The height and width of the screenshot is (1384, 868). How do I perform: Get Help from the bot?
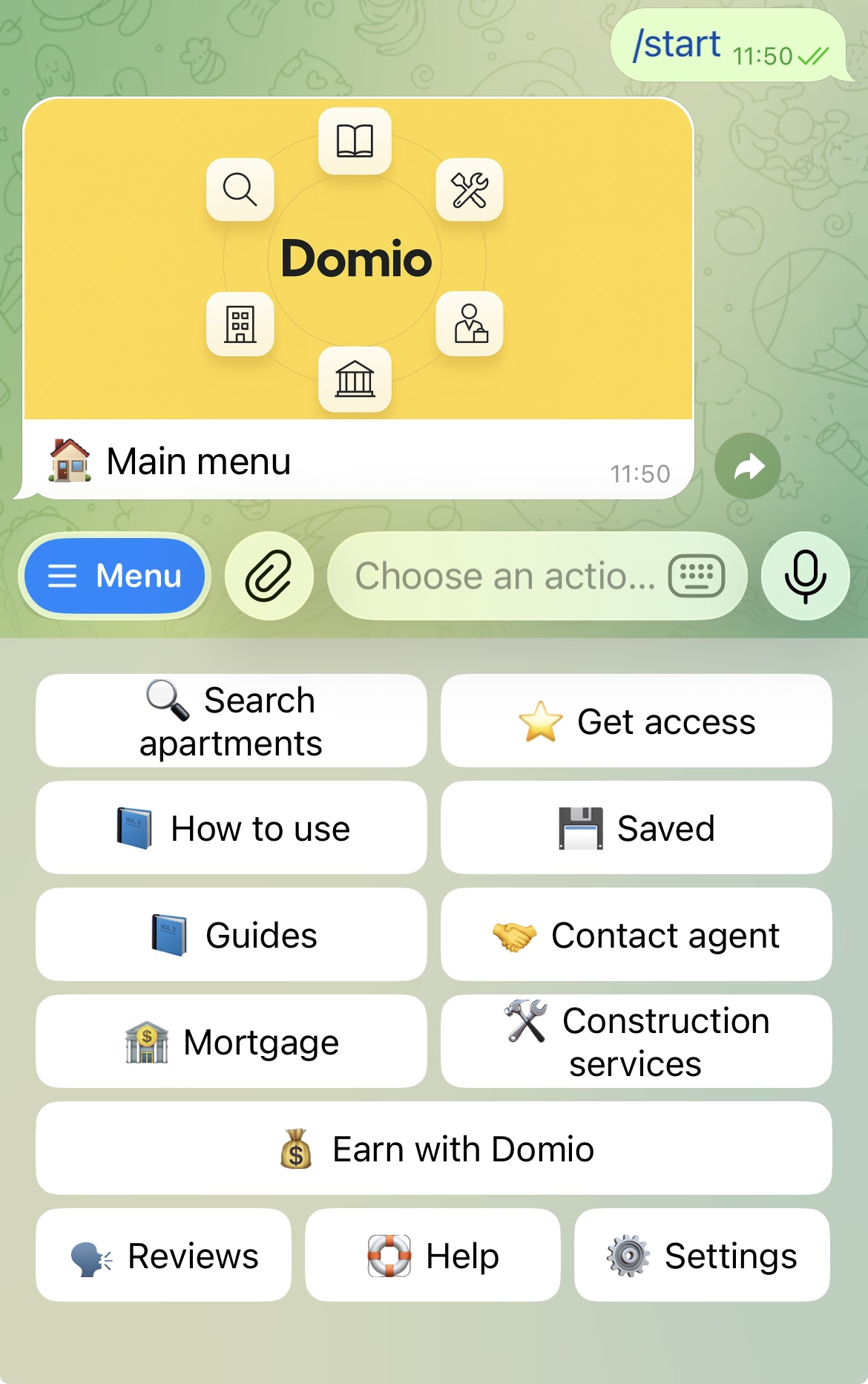[x=433, y=1255]
